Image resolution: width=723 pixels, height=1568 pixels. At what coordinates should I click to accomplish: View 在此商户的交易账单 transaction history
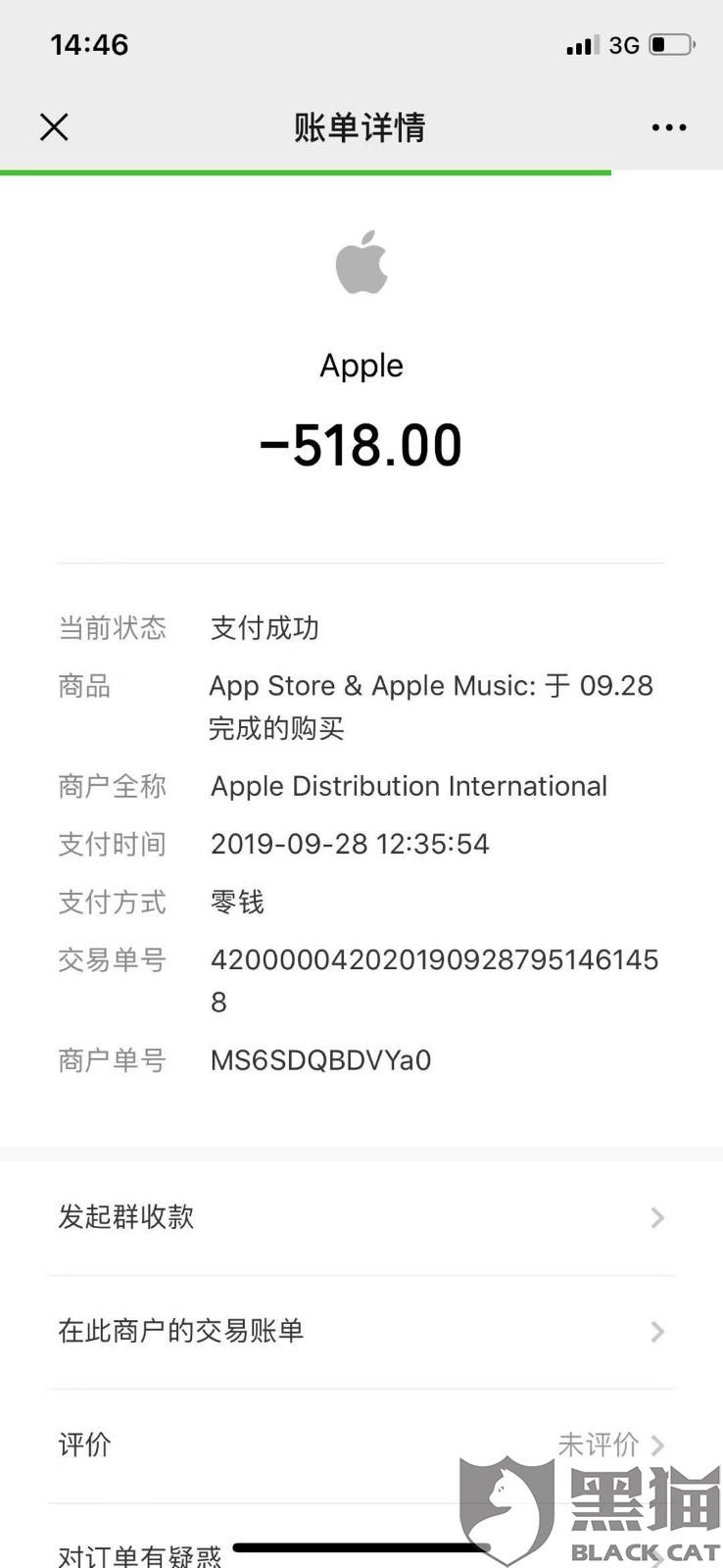point(361,1331)
